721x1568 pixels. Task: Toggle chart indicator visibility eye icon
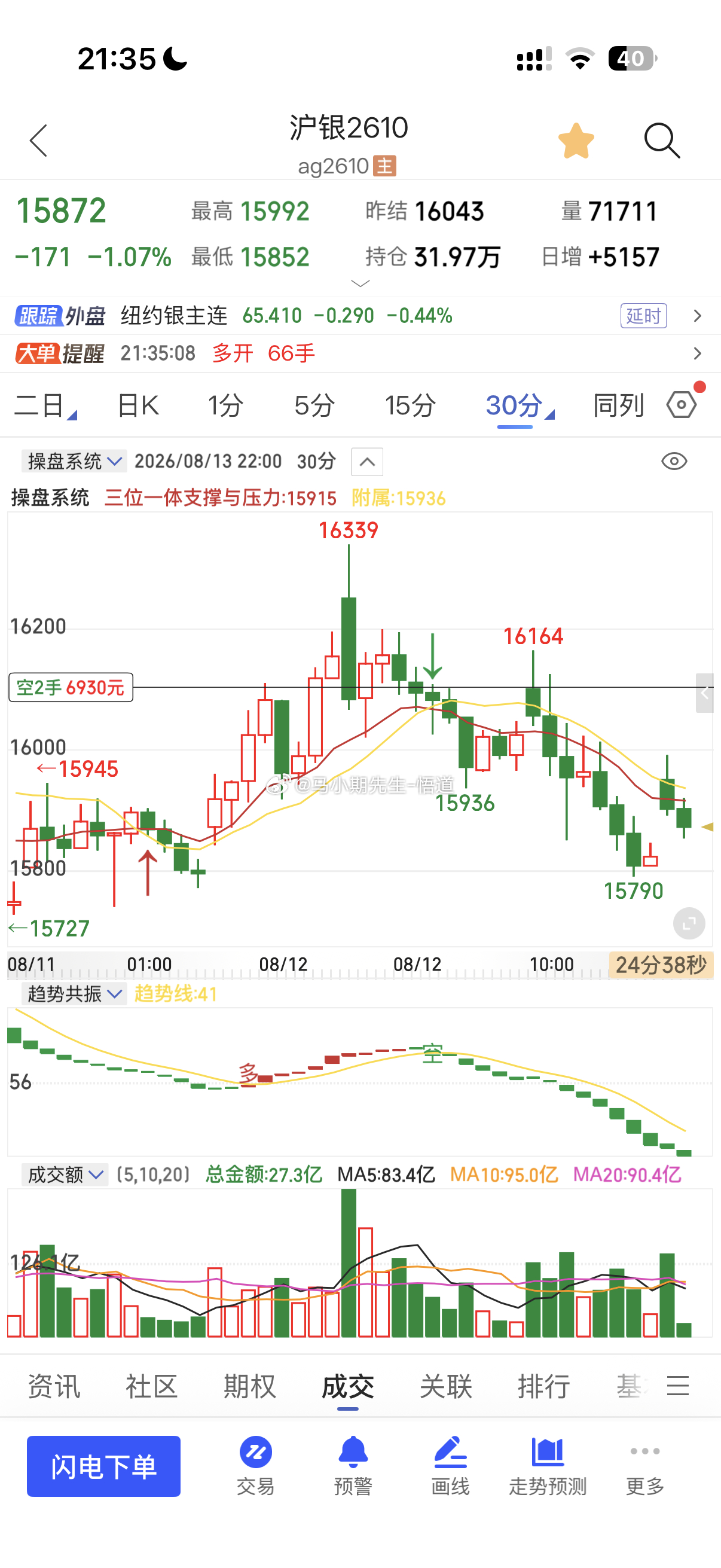[674, 462]
